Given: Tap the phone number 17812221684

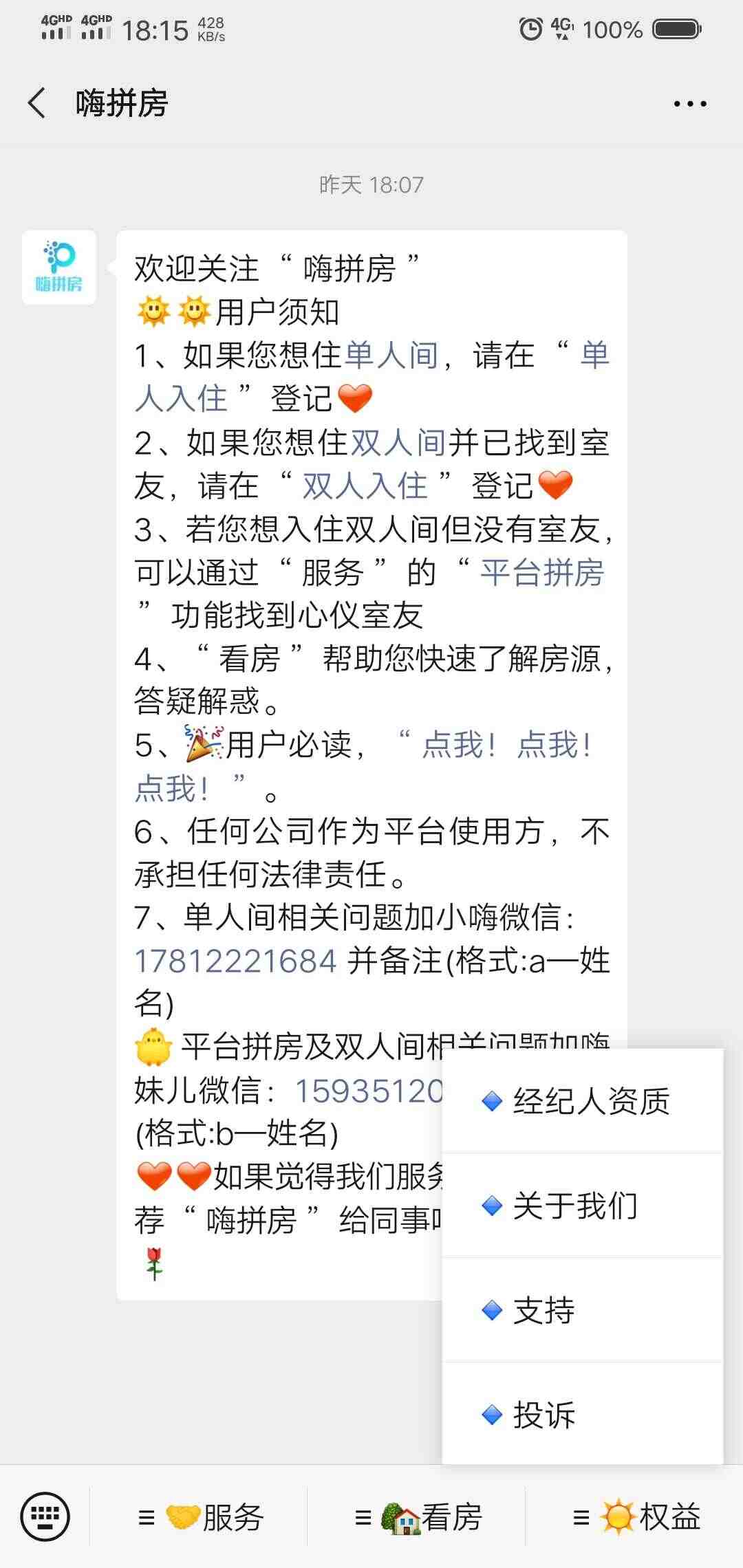Looking at the screenshot, I should tap(235, 961).
